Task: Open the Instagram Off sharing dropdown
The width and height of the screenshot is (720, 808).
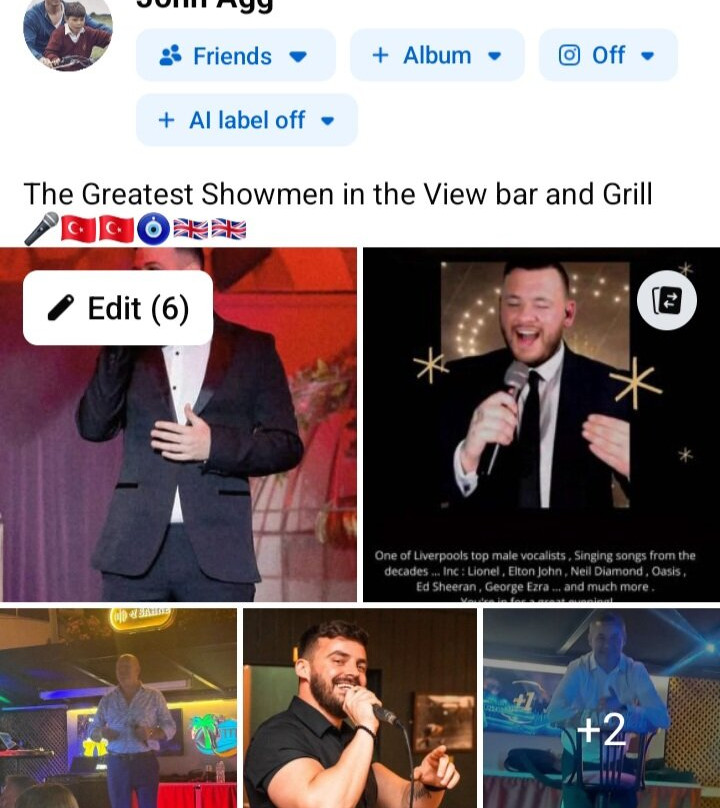Action: coord(607,56)
